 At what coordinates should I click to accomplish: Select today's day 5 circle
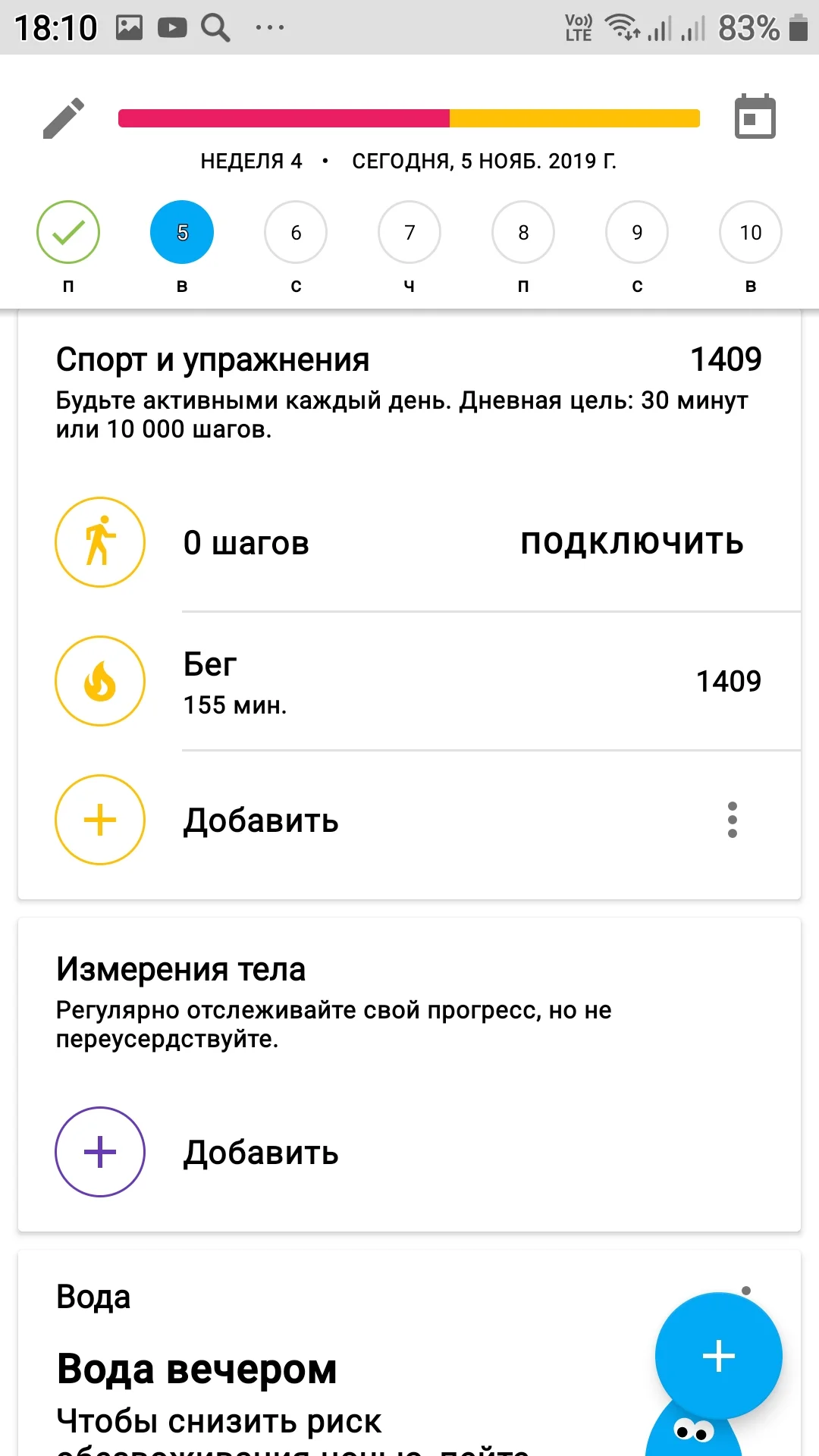coord(182,232)
